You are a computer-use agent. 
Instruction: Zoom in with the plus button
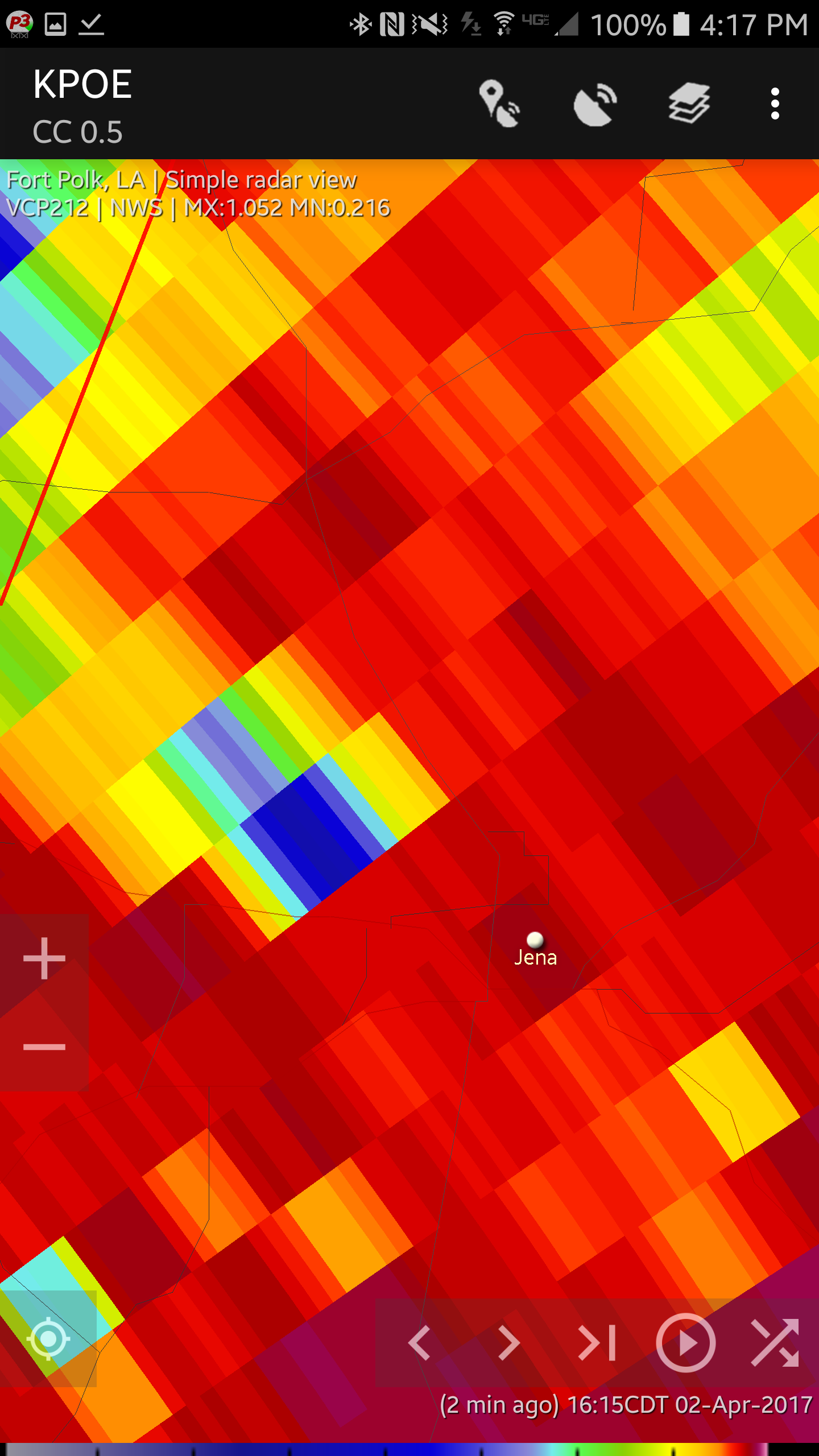tap(44, 958)
